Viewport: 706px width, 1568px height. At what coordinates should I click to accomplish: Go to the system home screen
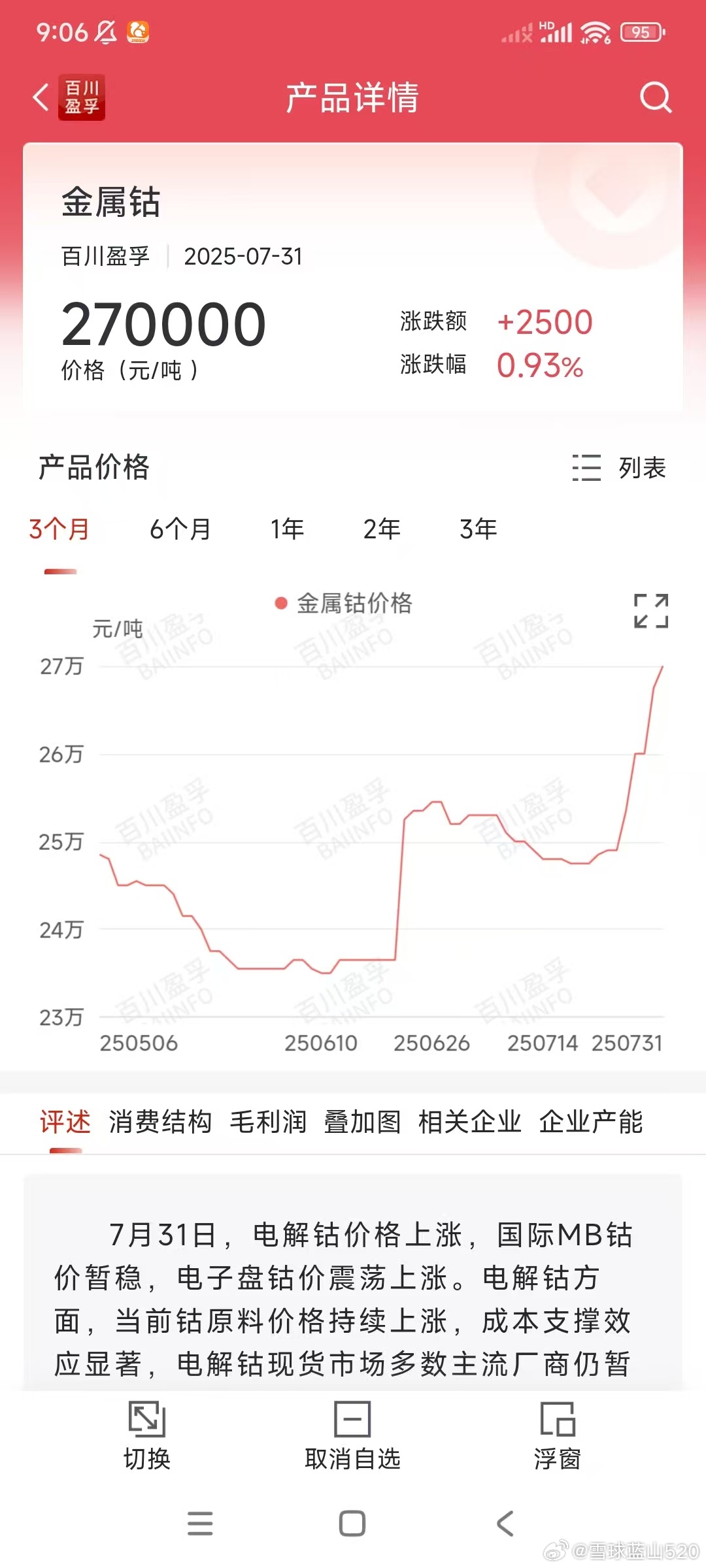coord(352,1524)
